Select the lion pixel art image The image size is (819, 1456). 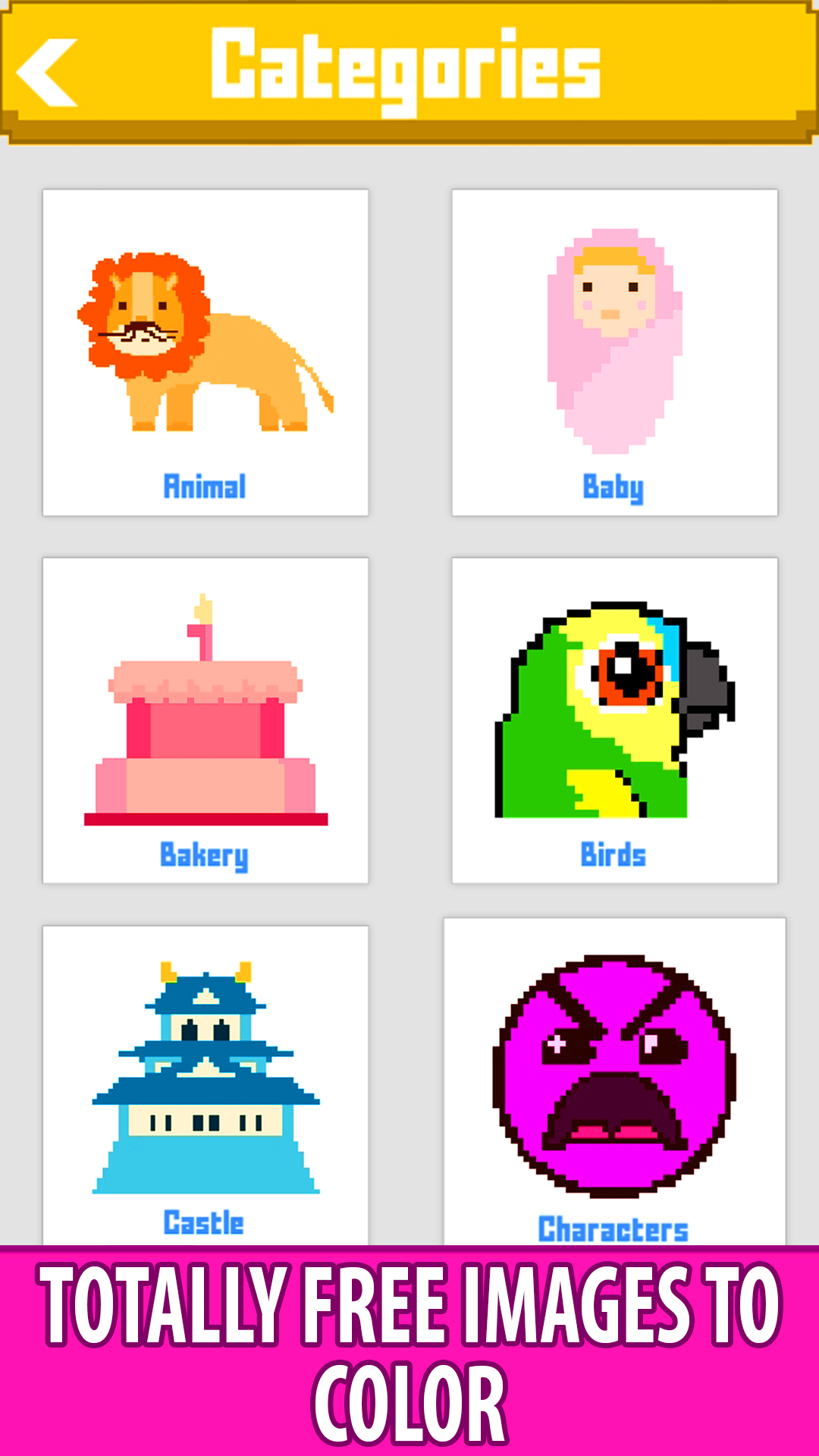point(205,334)
